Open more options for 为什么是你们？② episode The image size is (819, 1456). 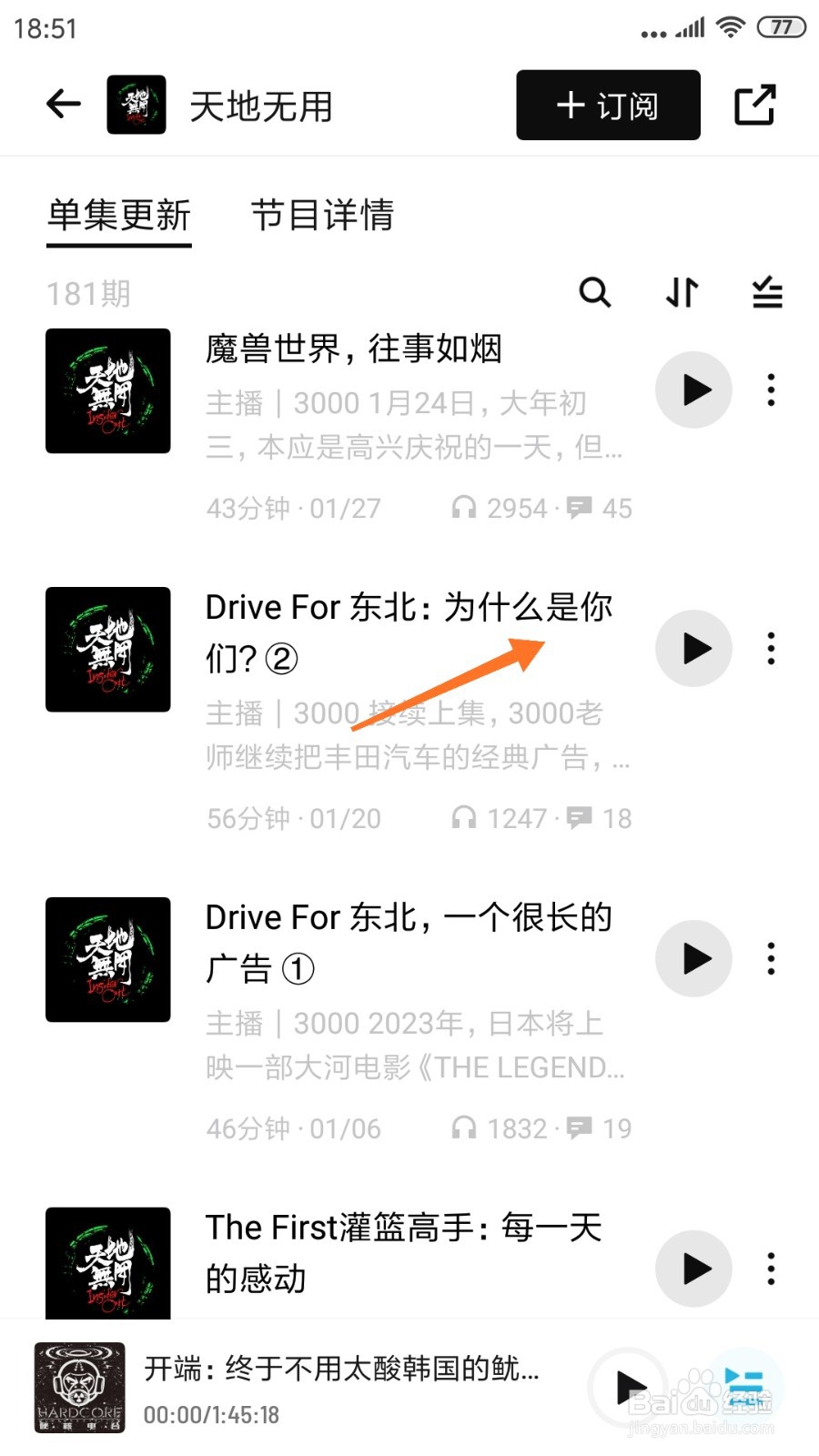(771, 649)
